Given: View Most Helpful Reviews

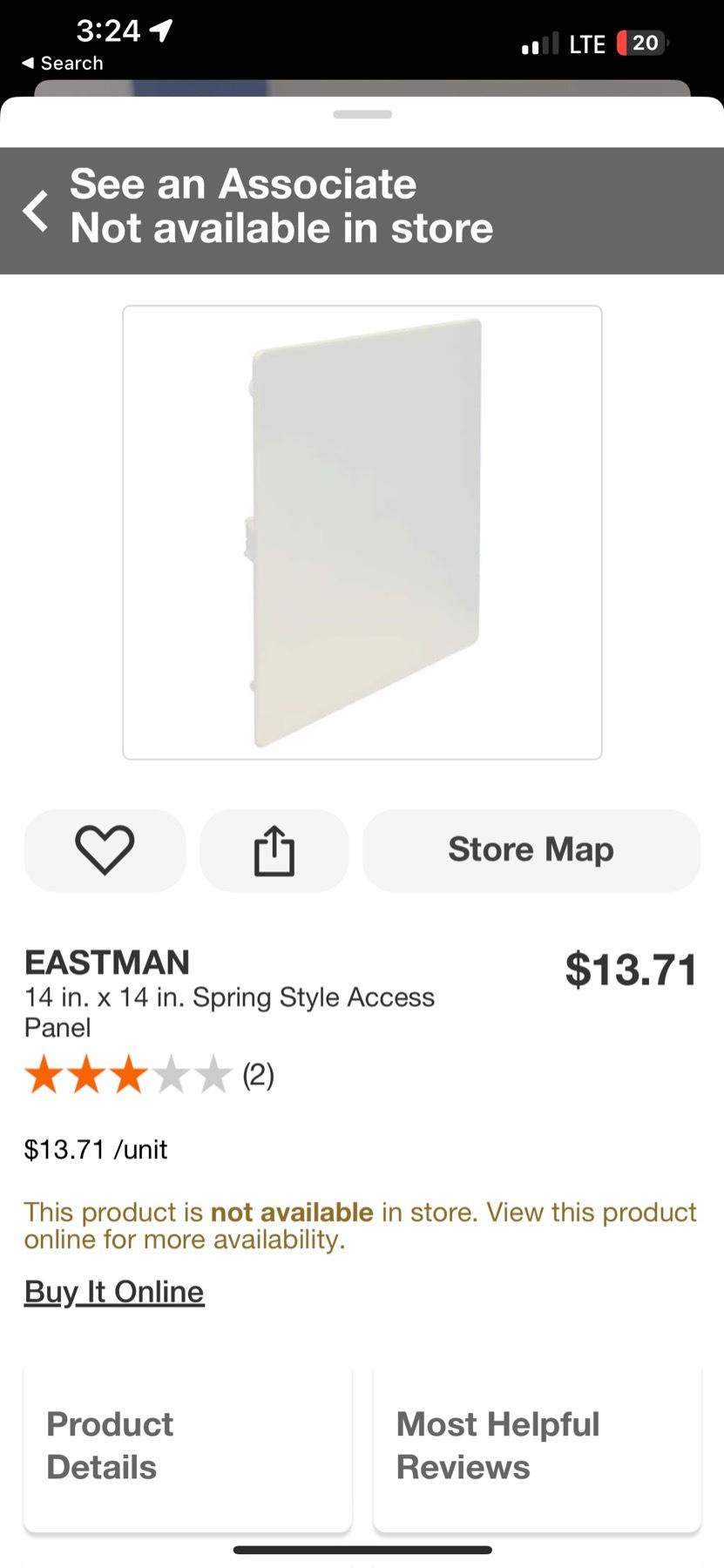Looking at the screenshot, I should click(x=537, y=1446).
